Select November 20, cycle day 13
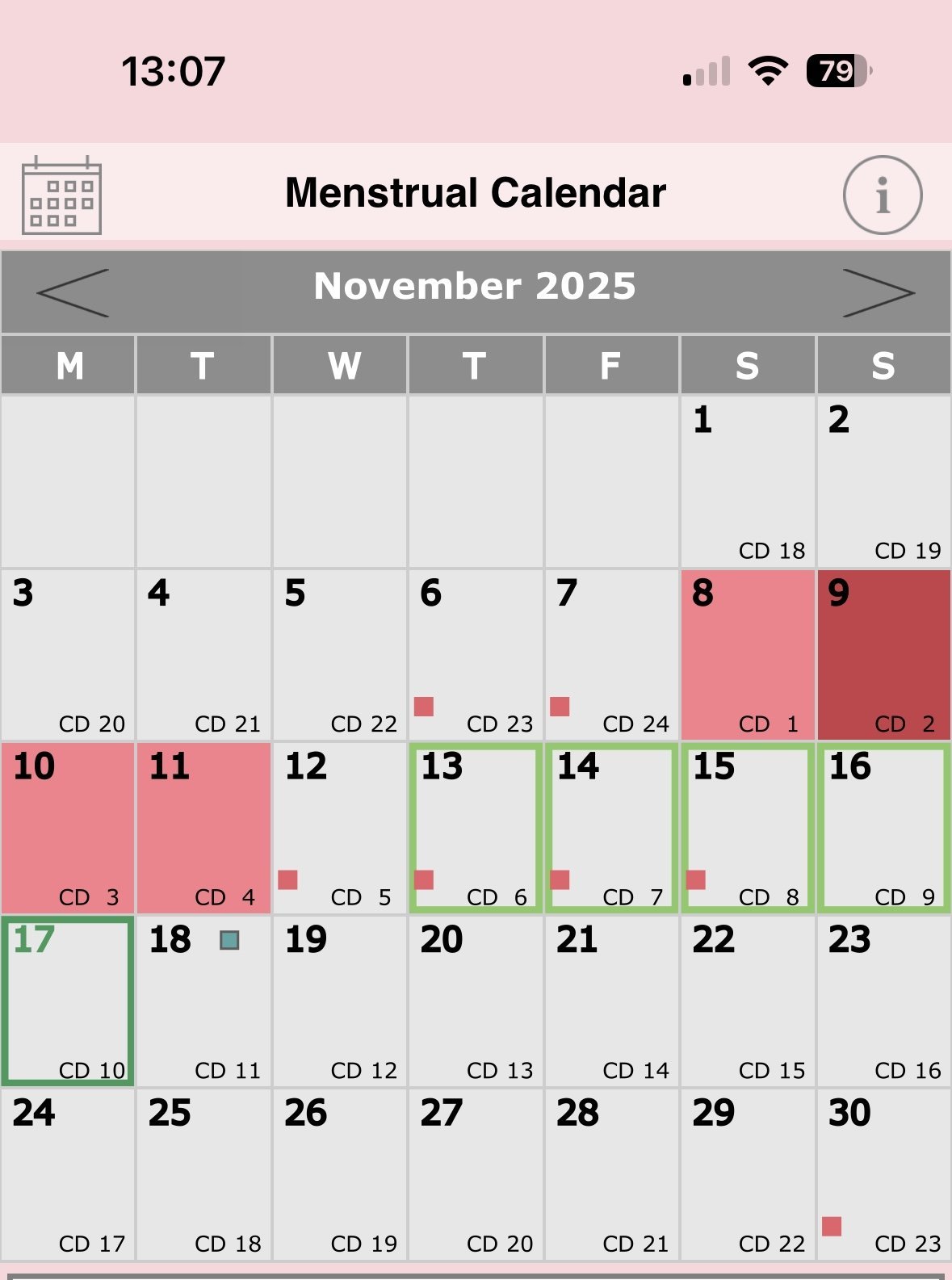 (476, 1000)
